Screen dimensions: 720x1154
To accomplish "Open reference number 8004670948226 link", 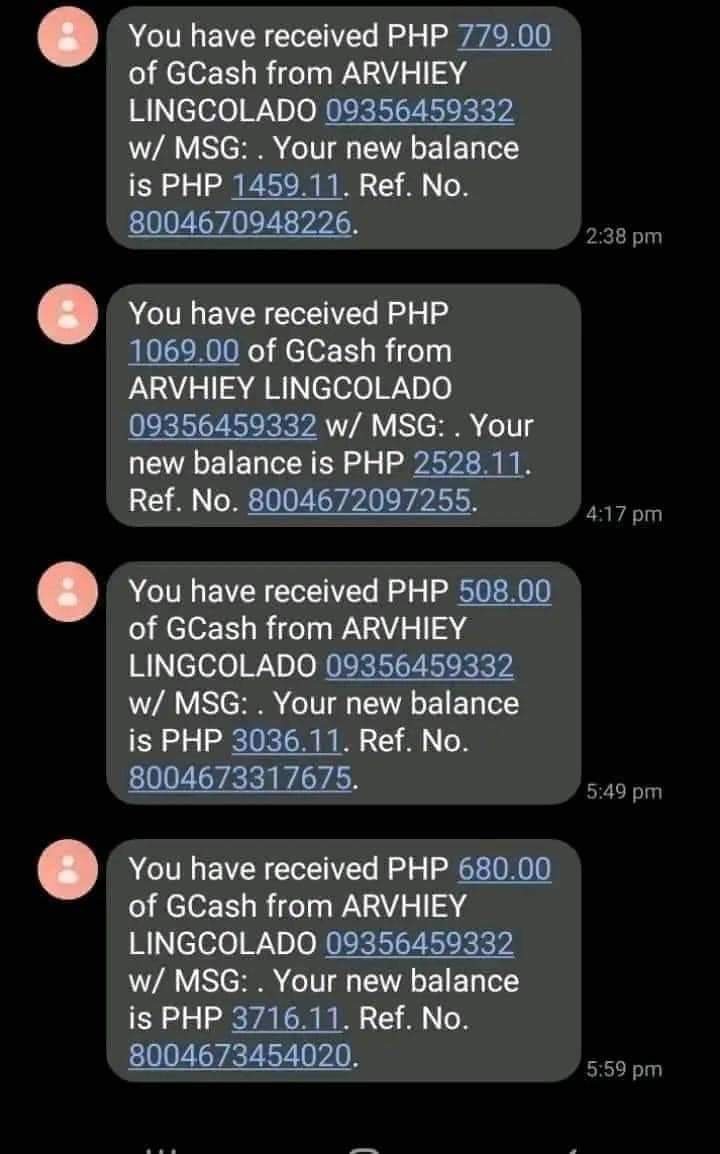I will (x=241, y=223).
